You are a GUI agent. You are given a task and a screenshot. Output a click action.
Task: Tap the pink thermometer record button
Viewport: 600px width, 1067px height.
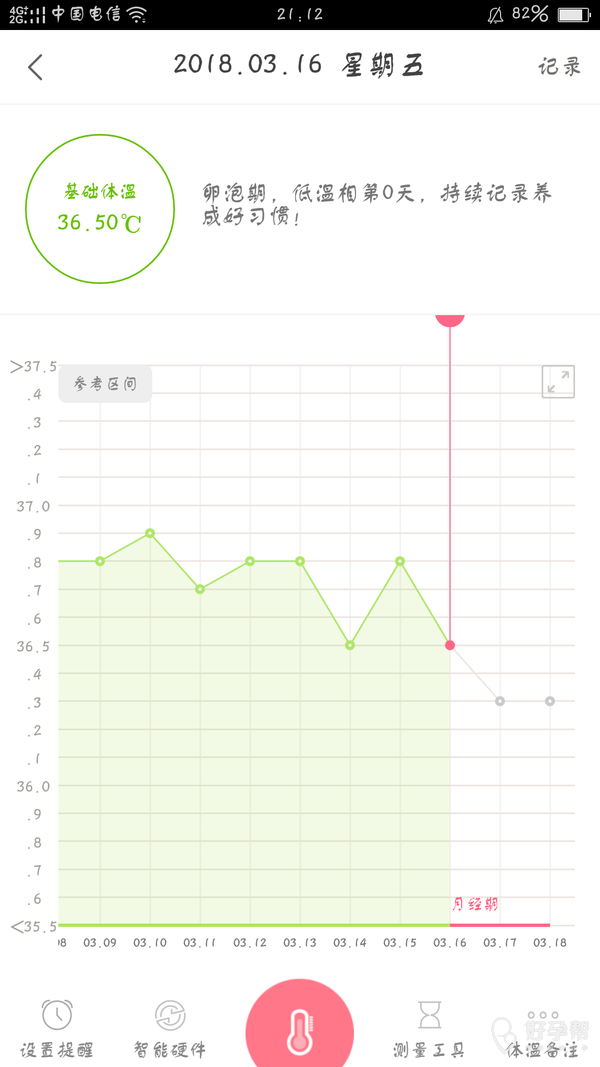click(x=300, y=1030)
